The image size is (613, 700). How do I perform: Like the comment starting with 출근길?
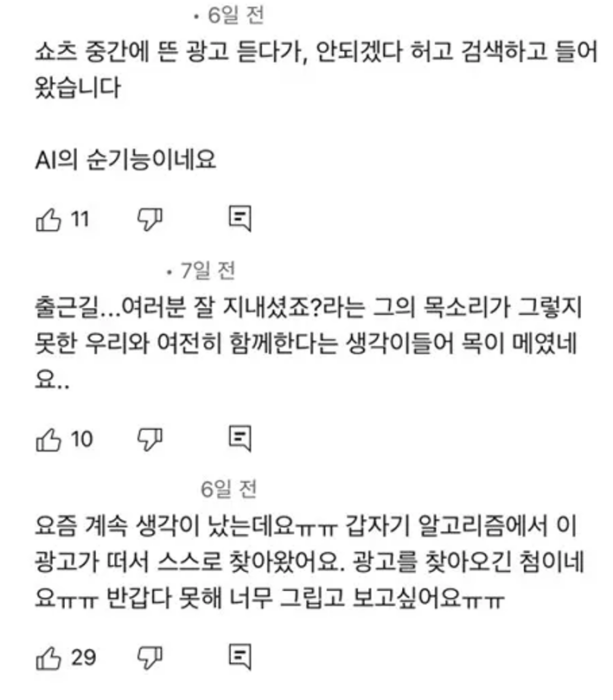(x=48, y=437)
